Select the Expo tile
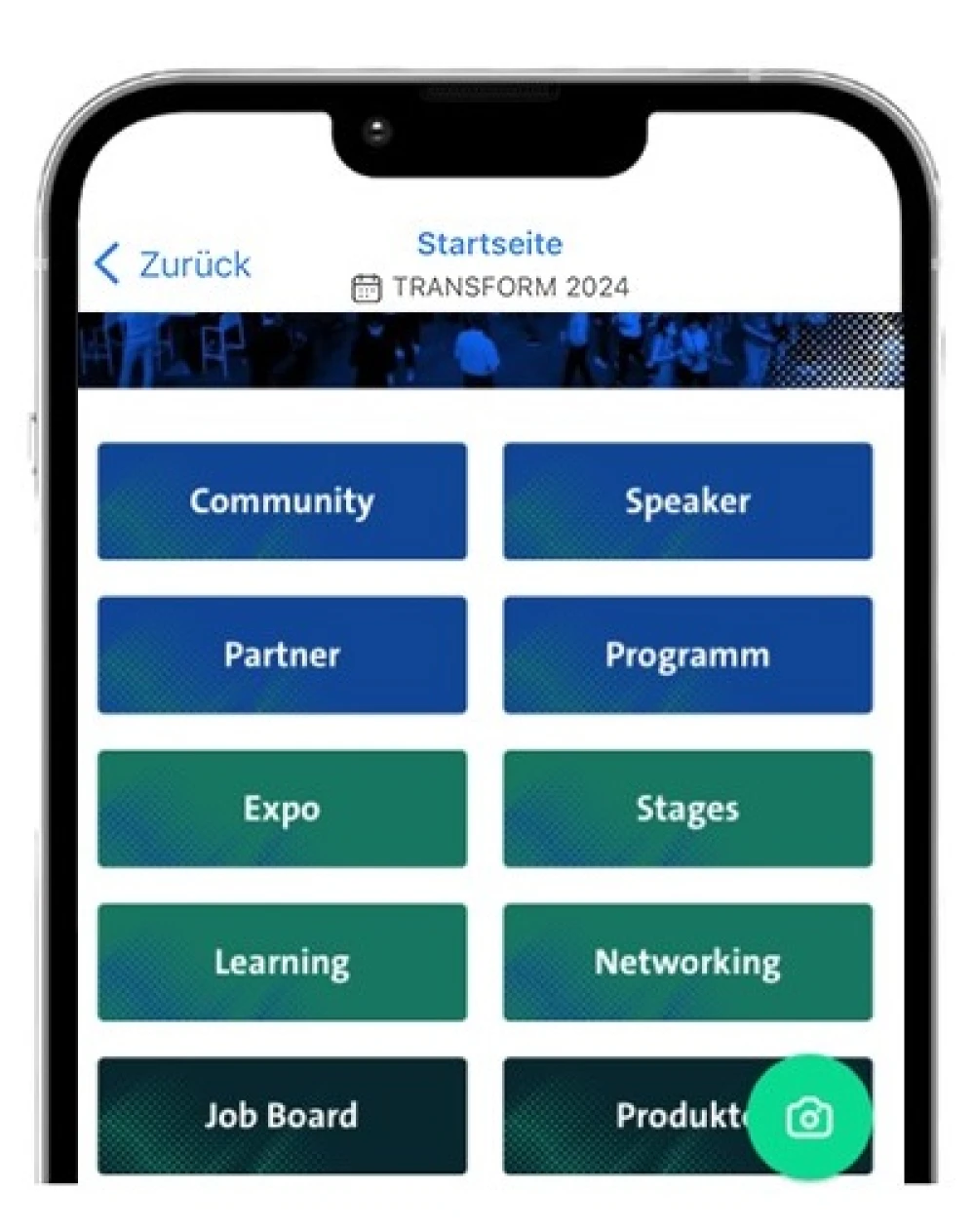 point(282,809)
